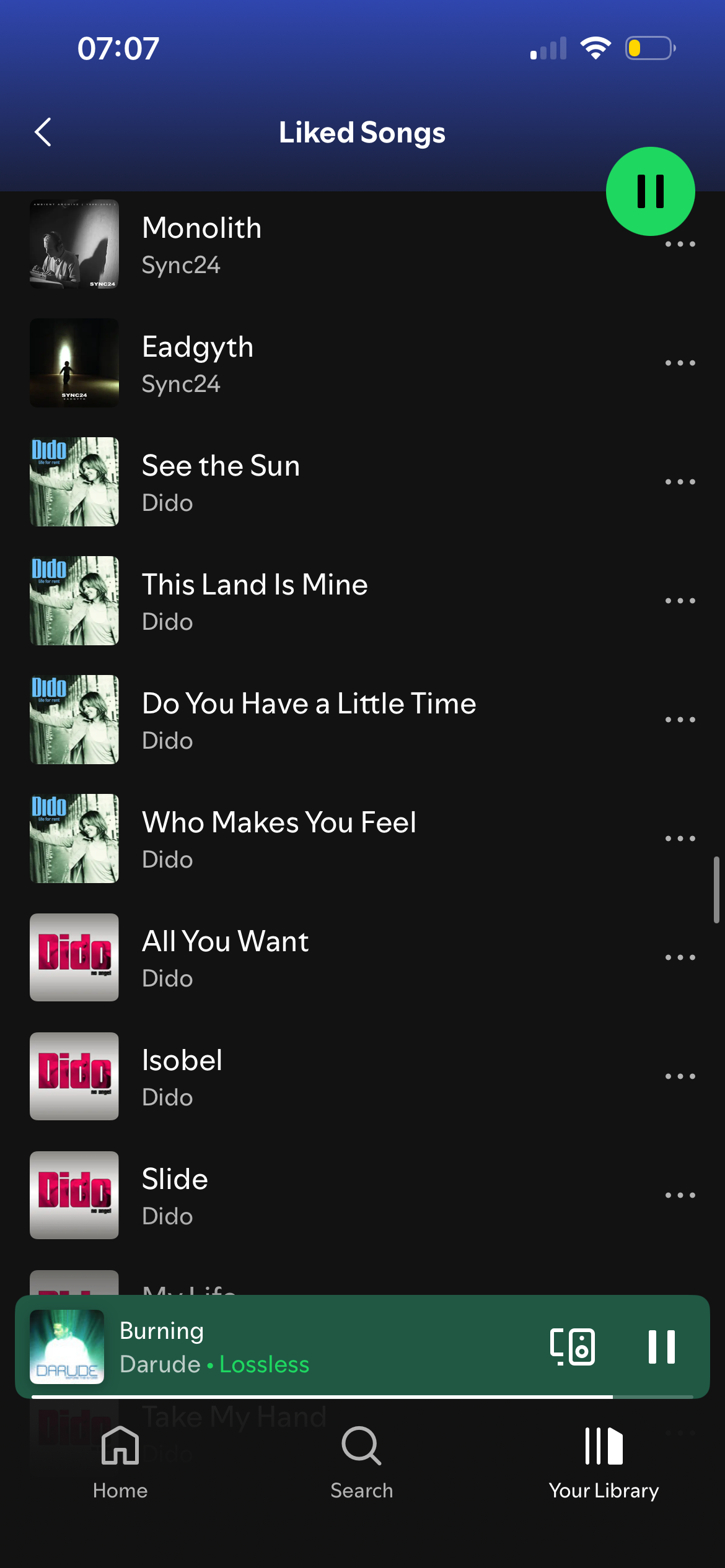The height and width of the screenshot is (1568, 725).
Task: Play Who Makes You Feel
Action: pyautogui.click(x=310, y=839)
